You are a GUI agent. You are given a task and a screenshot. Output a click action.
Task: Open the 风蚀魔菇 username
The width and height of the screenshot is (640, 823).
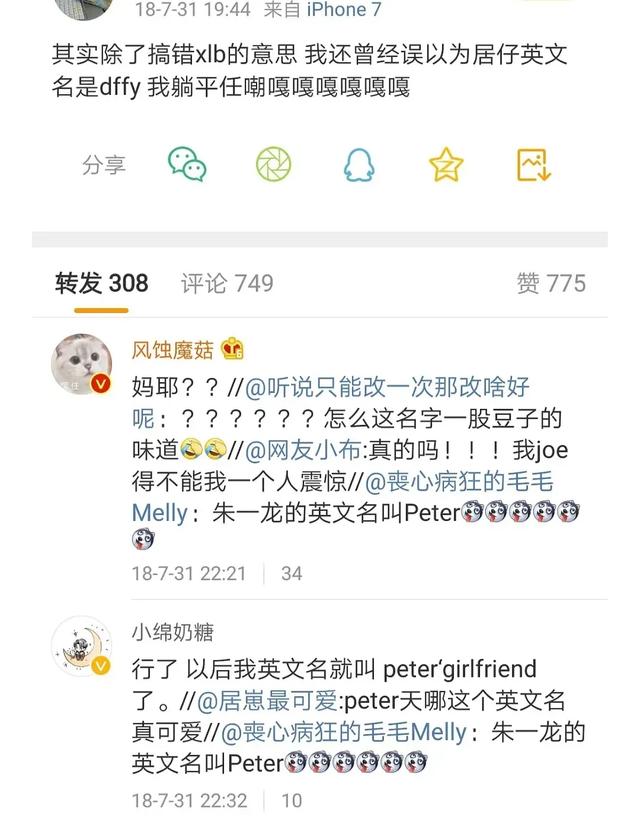click(172, 349)
